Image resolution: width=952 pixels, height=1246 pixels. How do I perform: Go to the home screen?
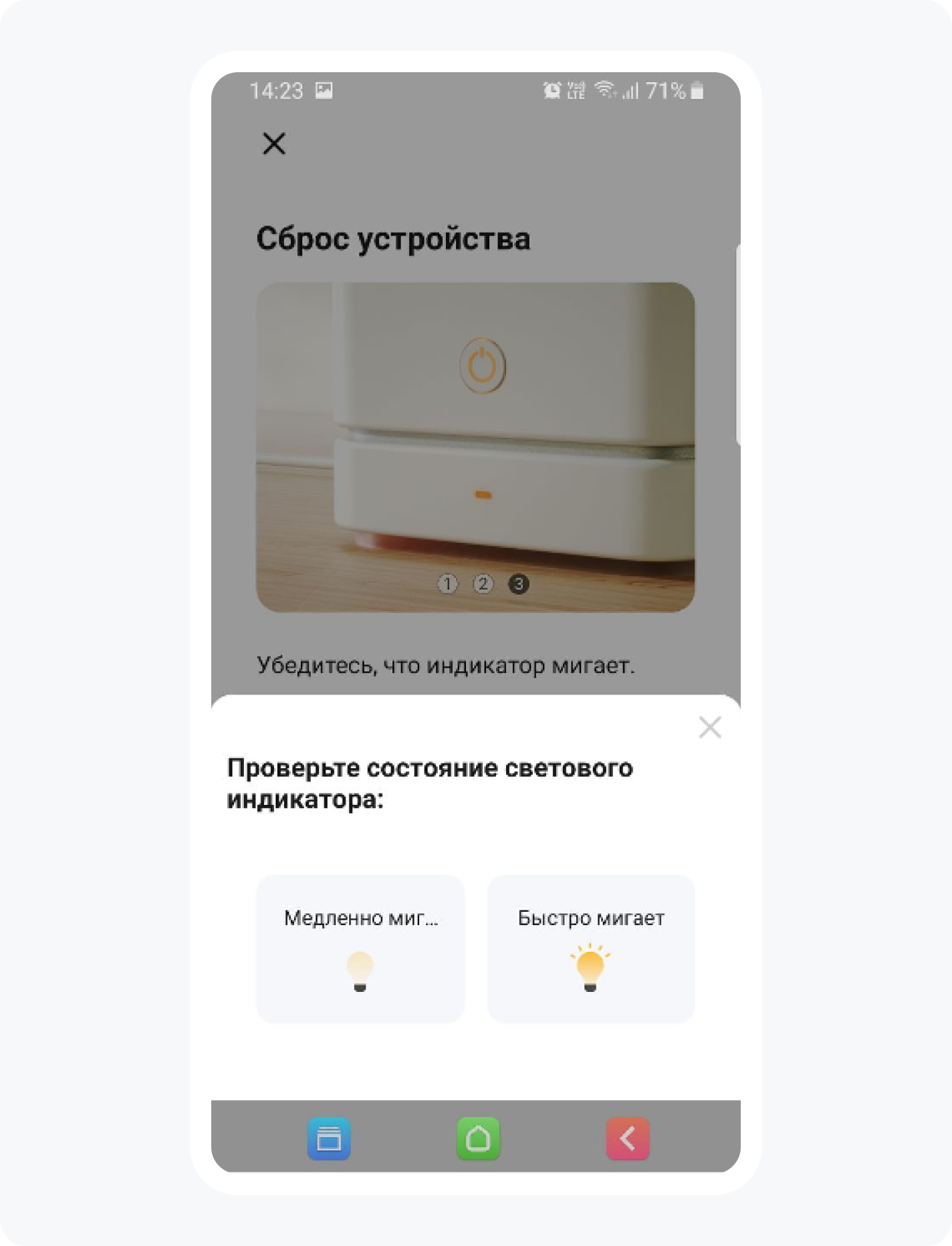478,1138
